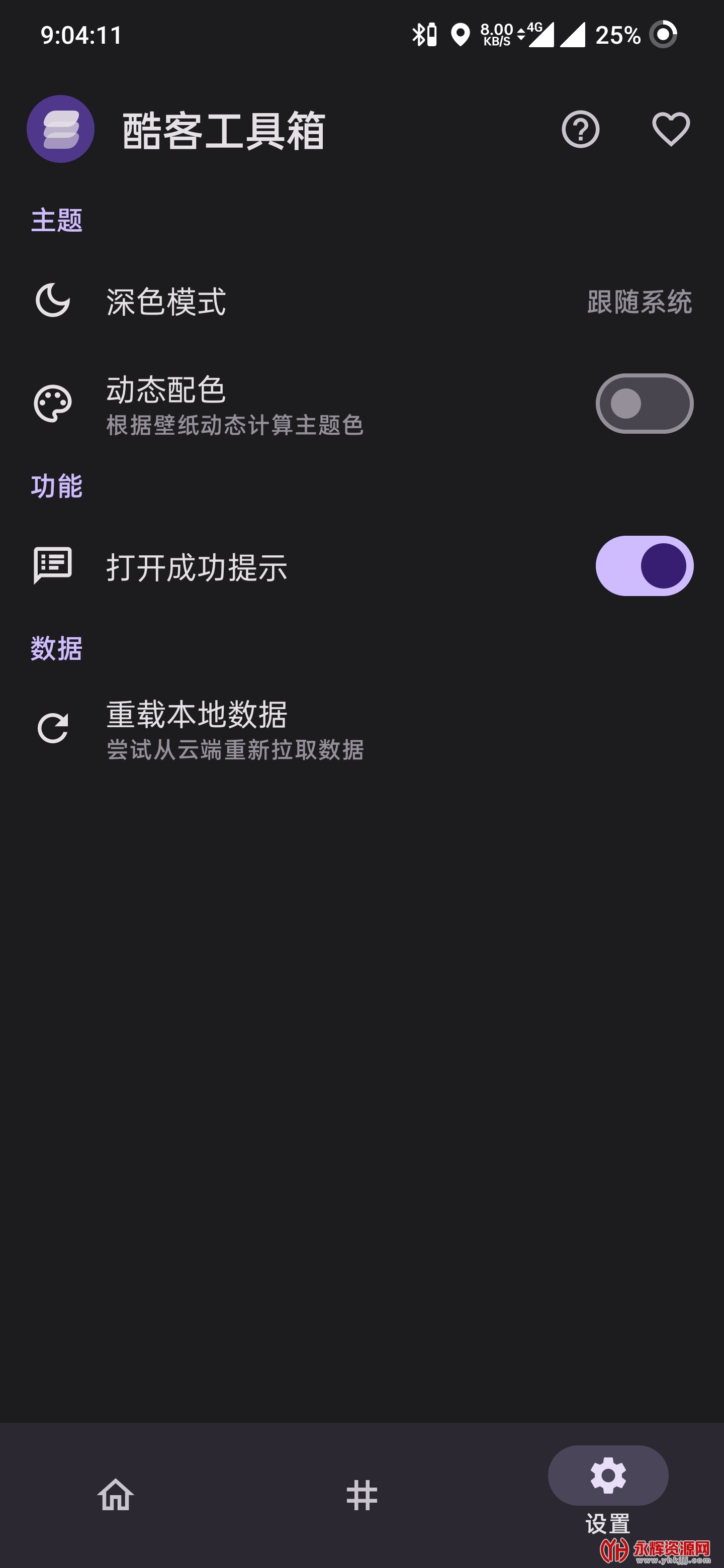Open the 深色模式 setting
The image size is (724, 1568).
[361, 302]
